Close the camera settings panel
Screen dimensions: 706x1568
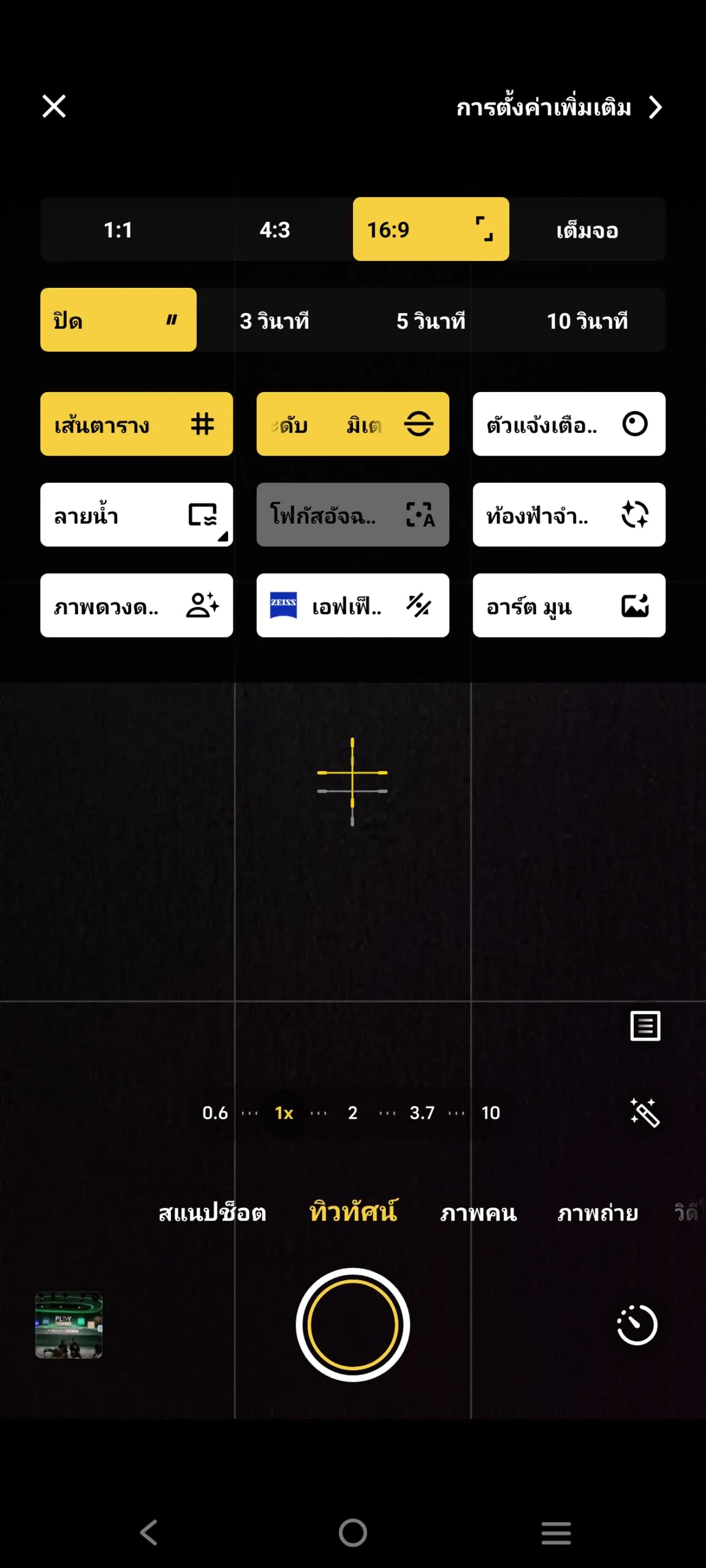54,107
